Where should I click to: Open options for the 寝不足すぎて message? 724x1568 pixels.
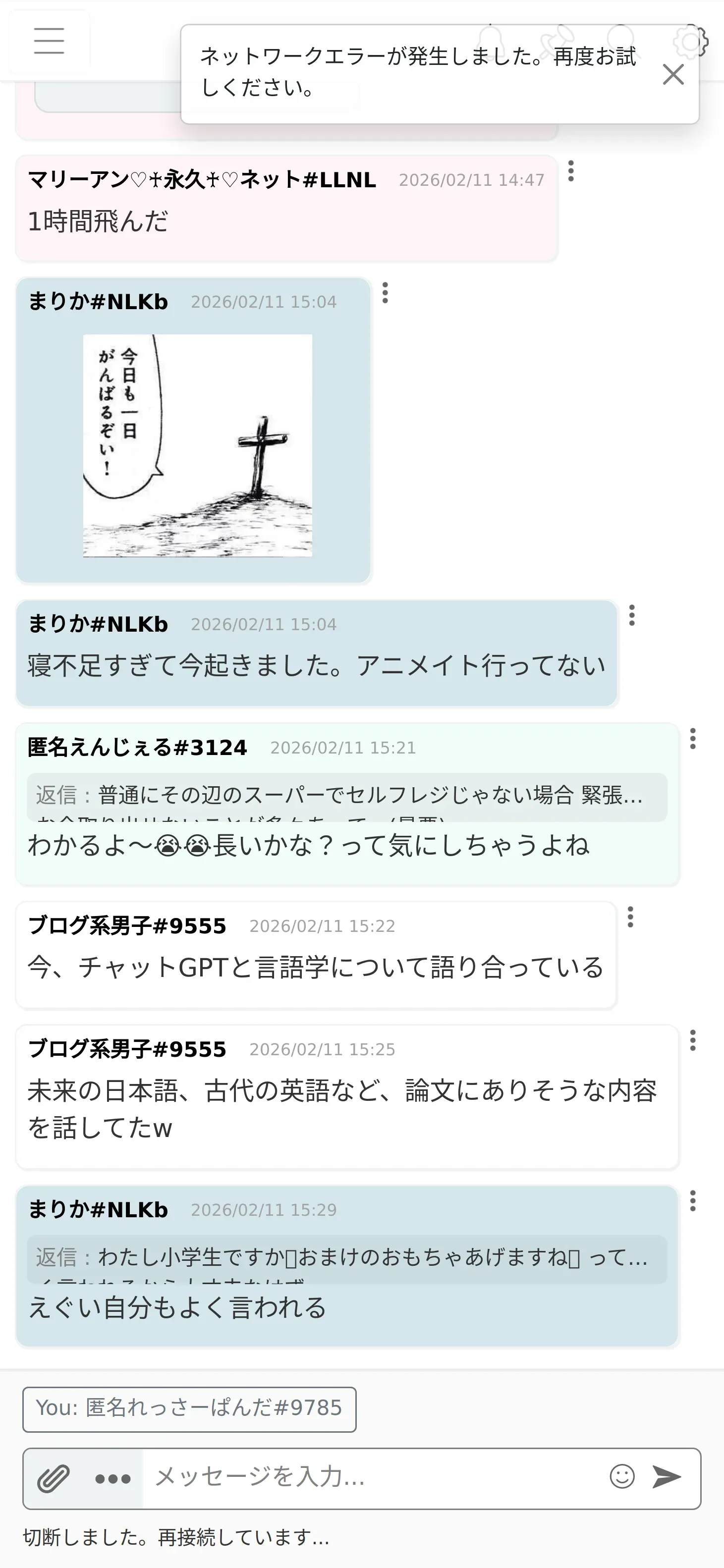pyautogui.click(x=632, y=615)
